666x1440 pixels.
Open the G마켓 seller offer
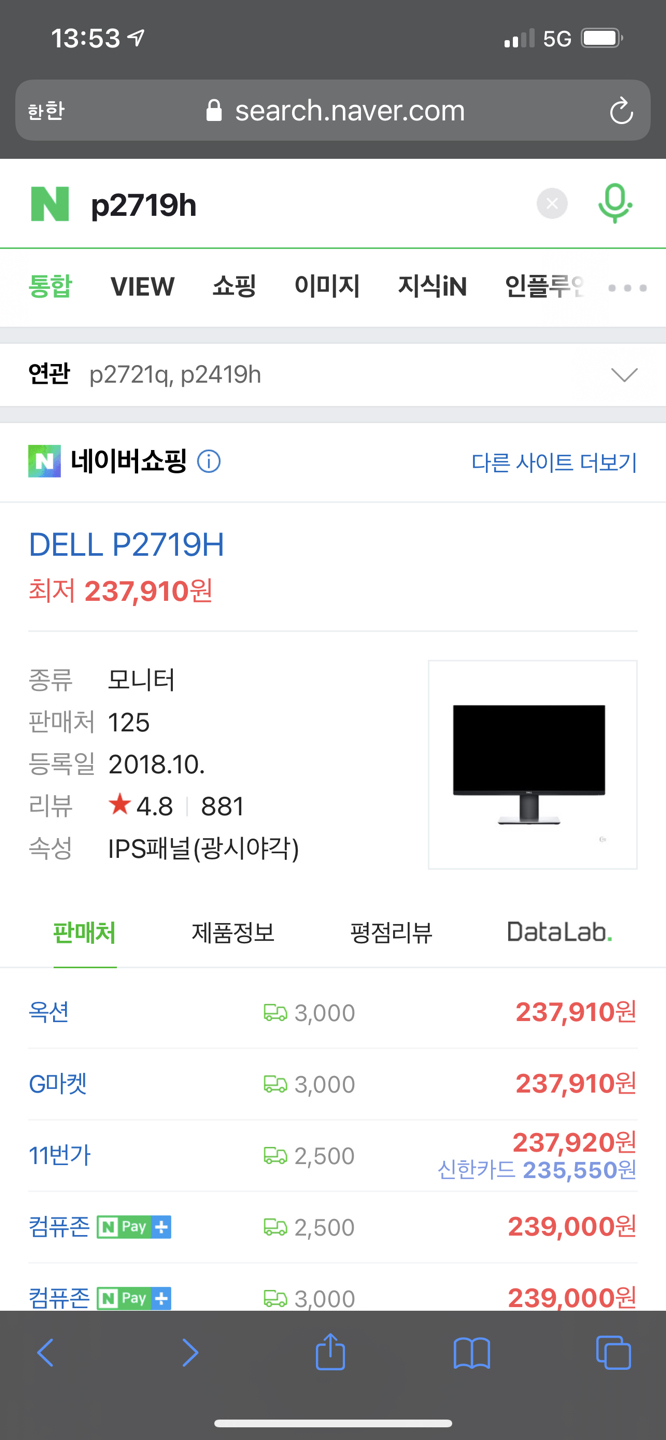(x=333, y=1084)
